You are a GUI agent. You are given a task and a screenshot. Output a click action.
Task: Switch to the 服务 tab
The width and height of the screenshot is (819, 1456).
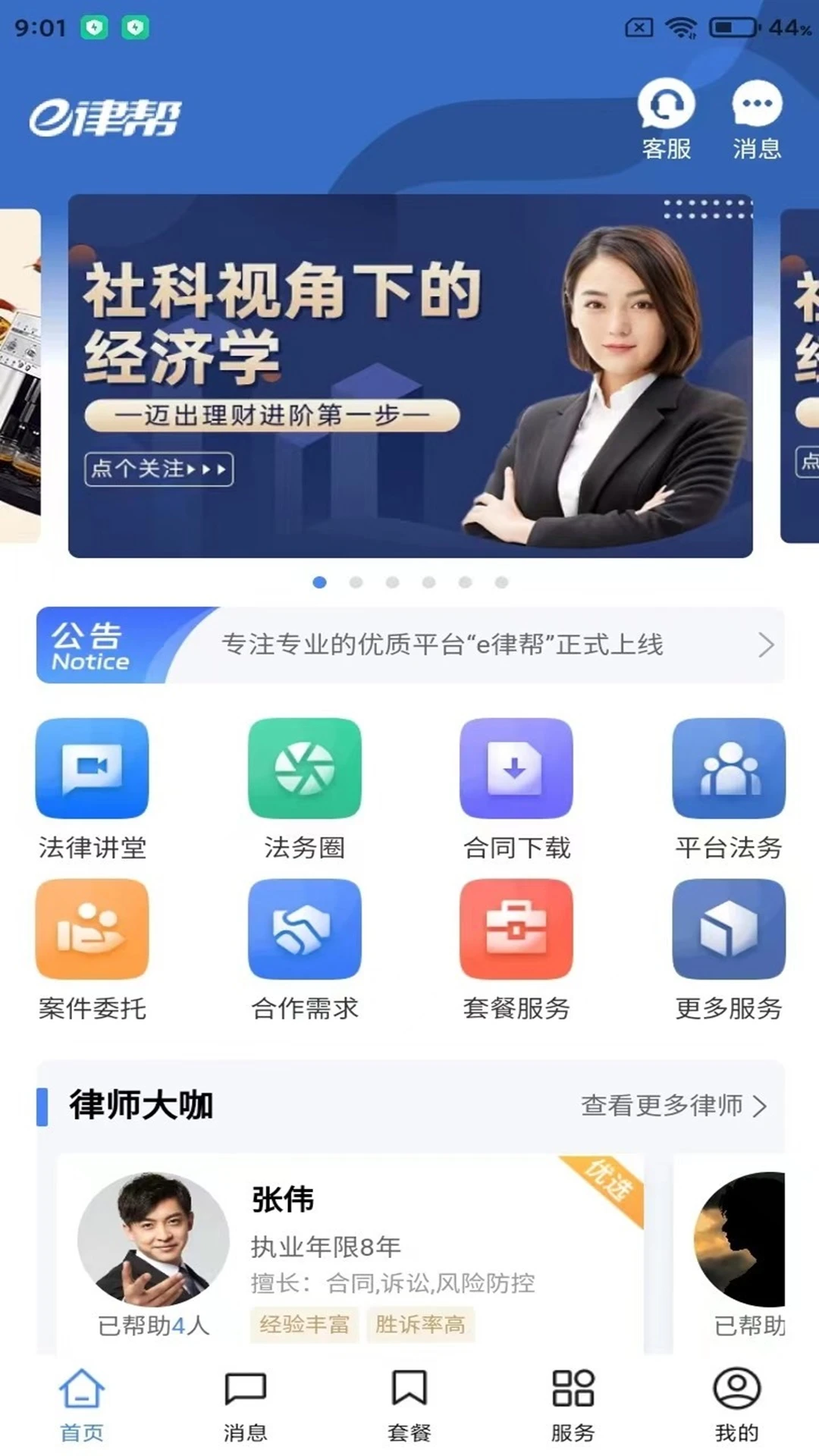tap(573, 1404)
